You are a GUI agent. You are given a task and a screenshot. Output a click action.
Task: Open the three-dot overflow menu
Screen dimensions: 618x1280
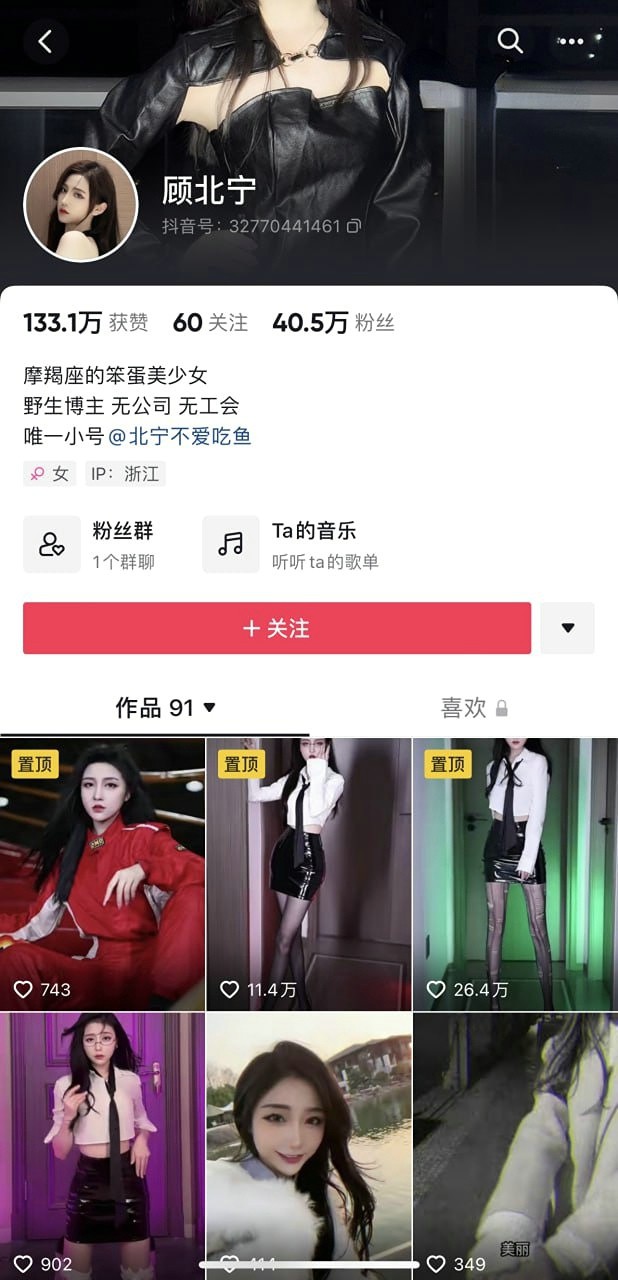571,42
